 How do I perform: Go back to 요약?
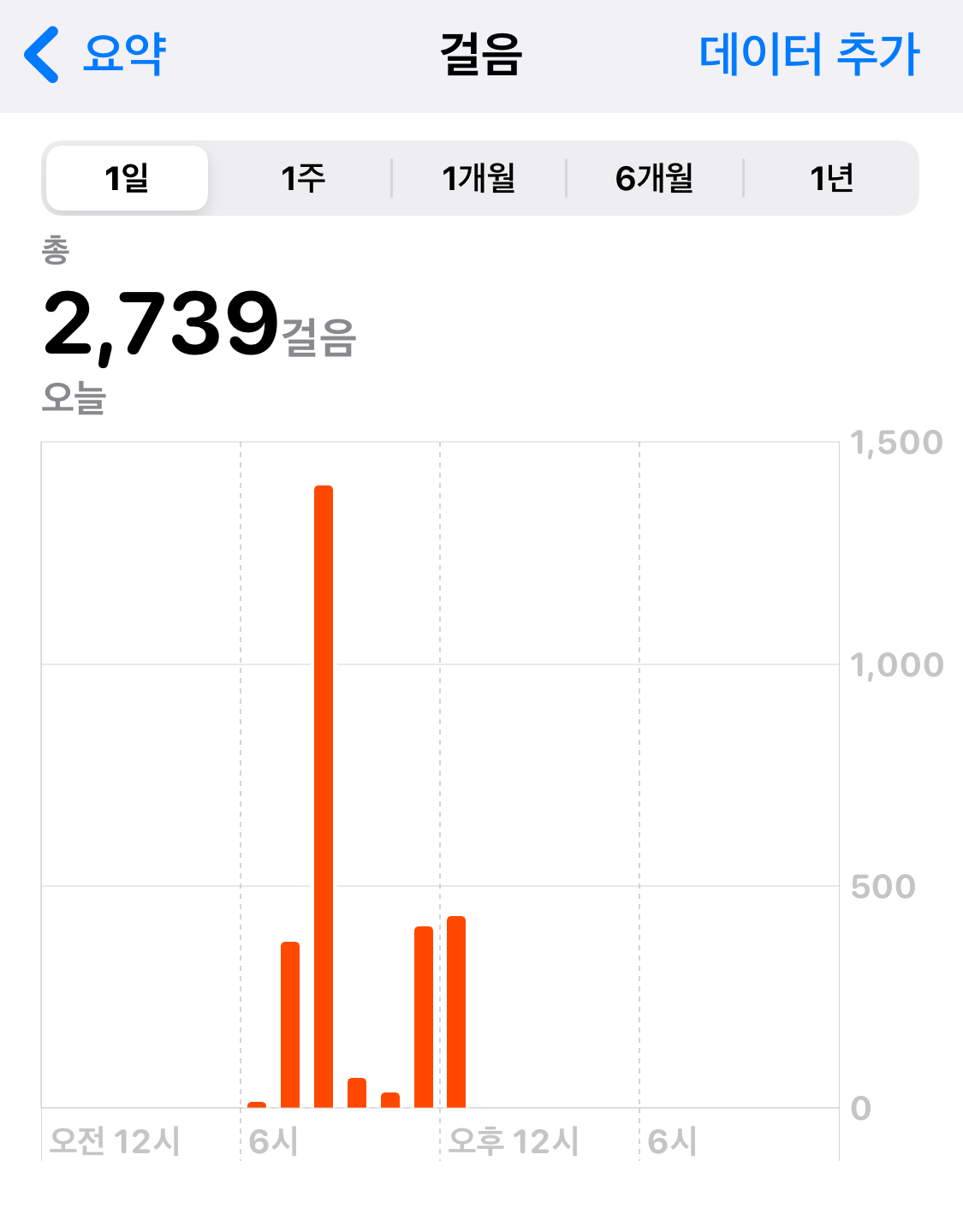pos(95,54)
